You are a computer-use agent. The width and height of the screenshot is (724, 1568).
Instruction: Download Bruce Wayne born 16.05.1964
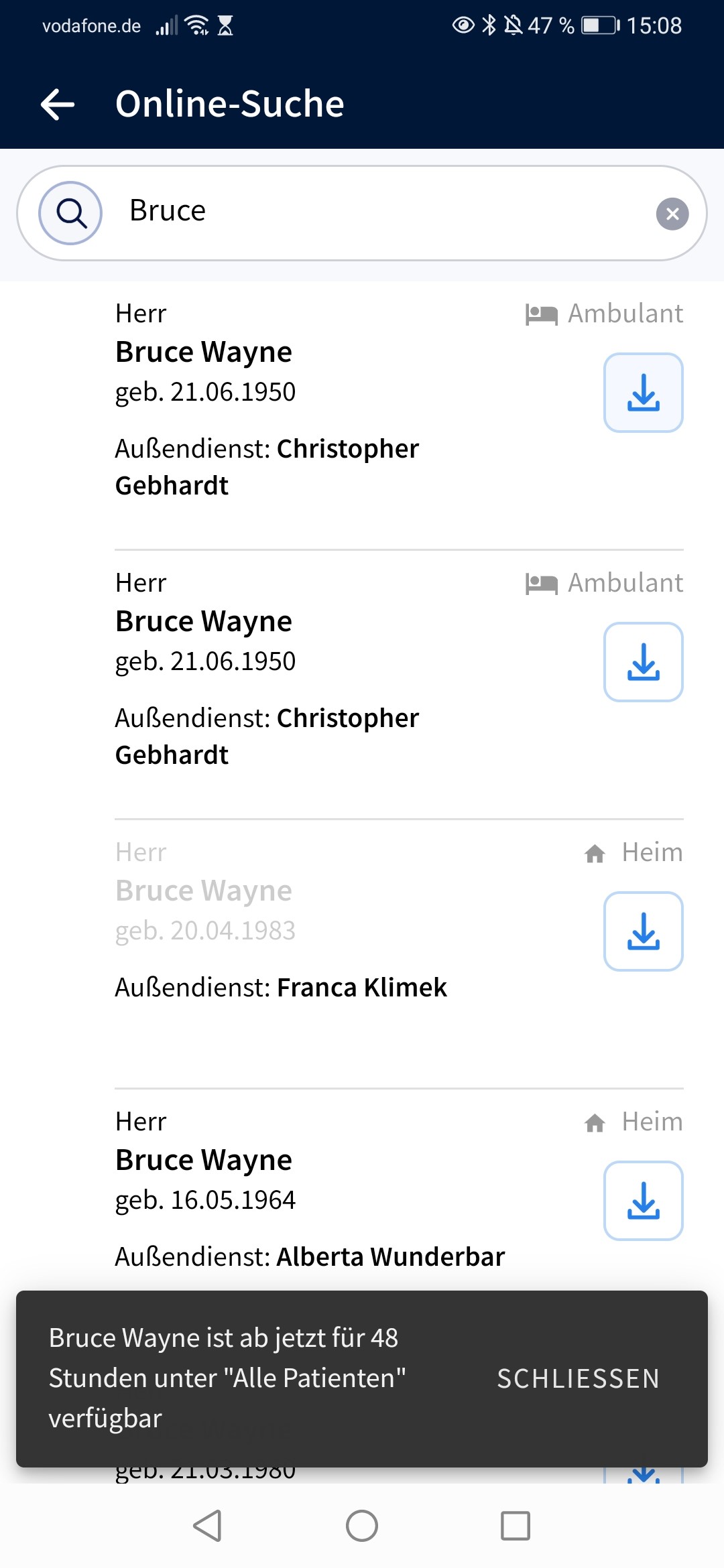[x=643, y=1201]
